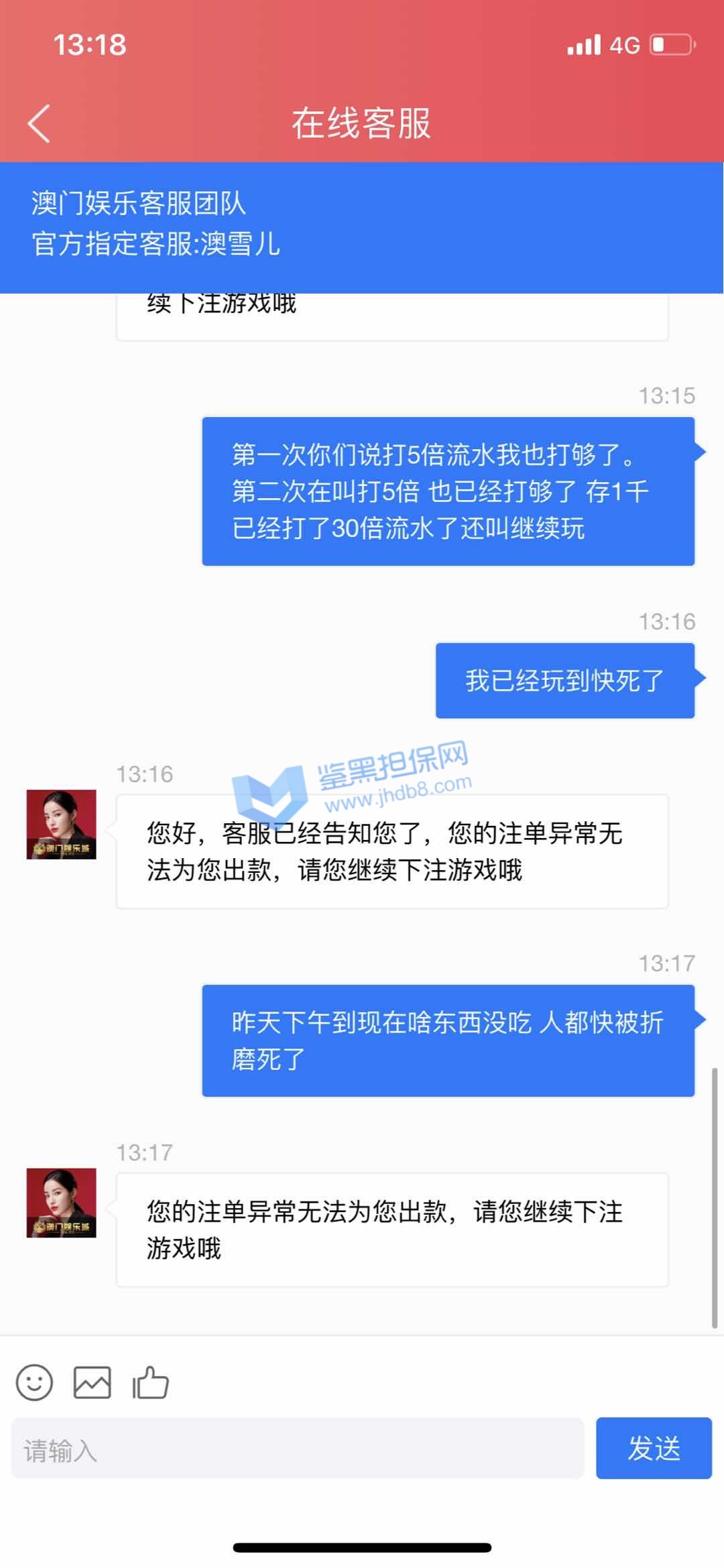Viewport: 724px width, 1568px height.
Task: Go back from 在线客服 chat
Action: click(x=39, y=124)
